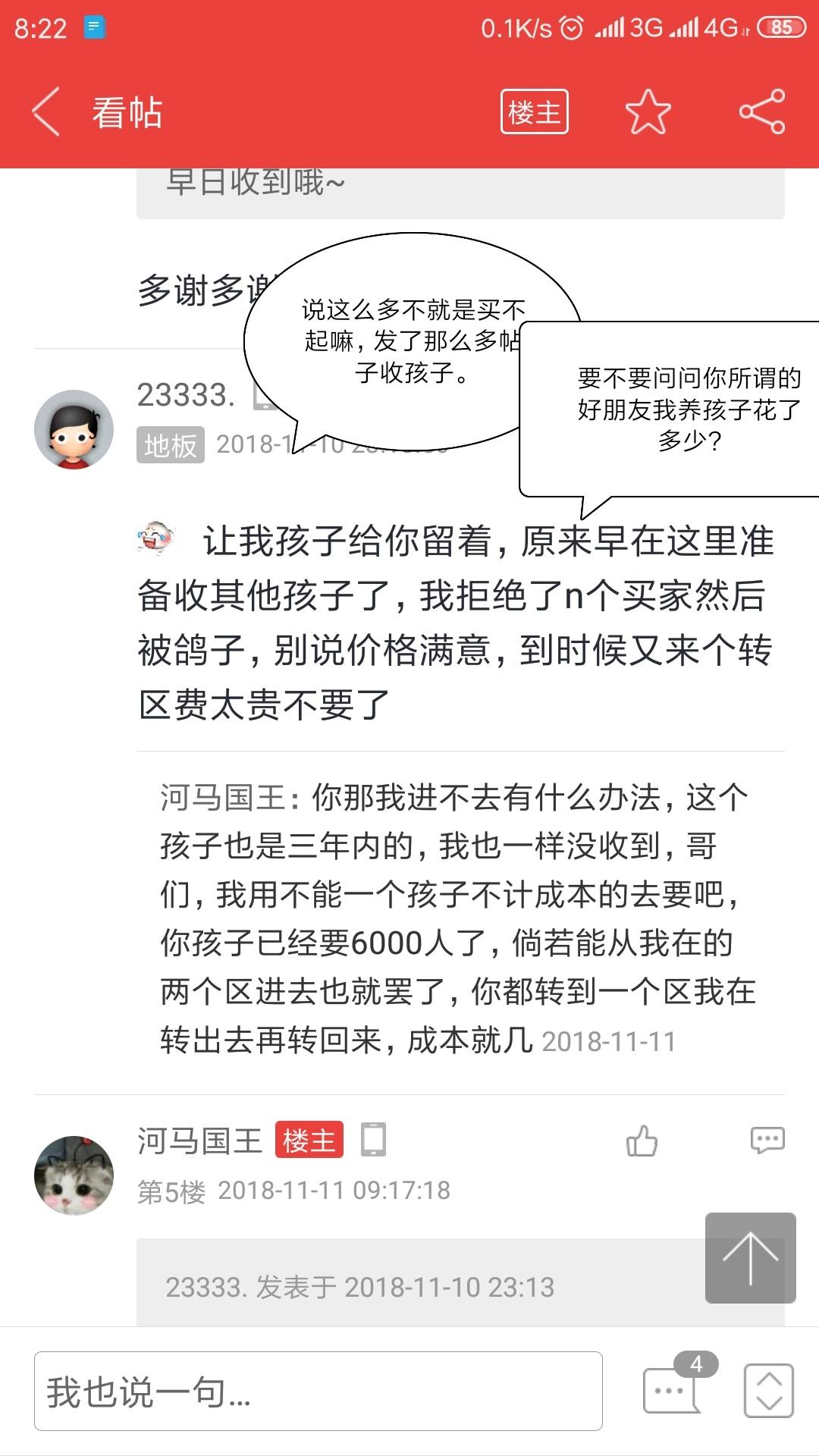Open the comments with 4 replies
Image resolution: width=819 pixels, height=1456 pixels.
coord(672,1389)
